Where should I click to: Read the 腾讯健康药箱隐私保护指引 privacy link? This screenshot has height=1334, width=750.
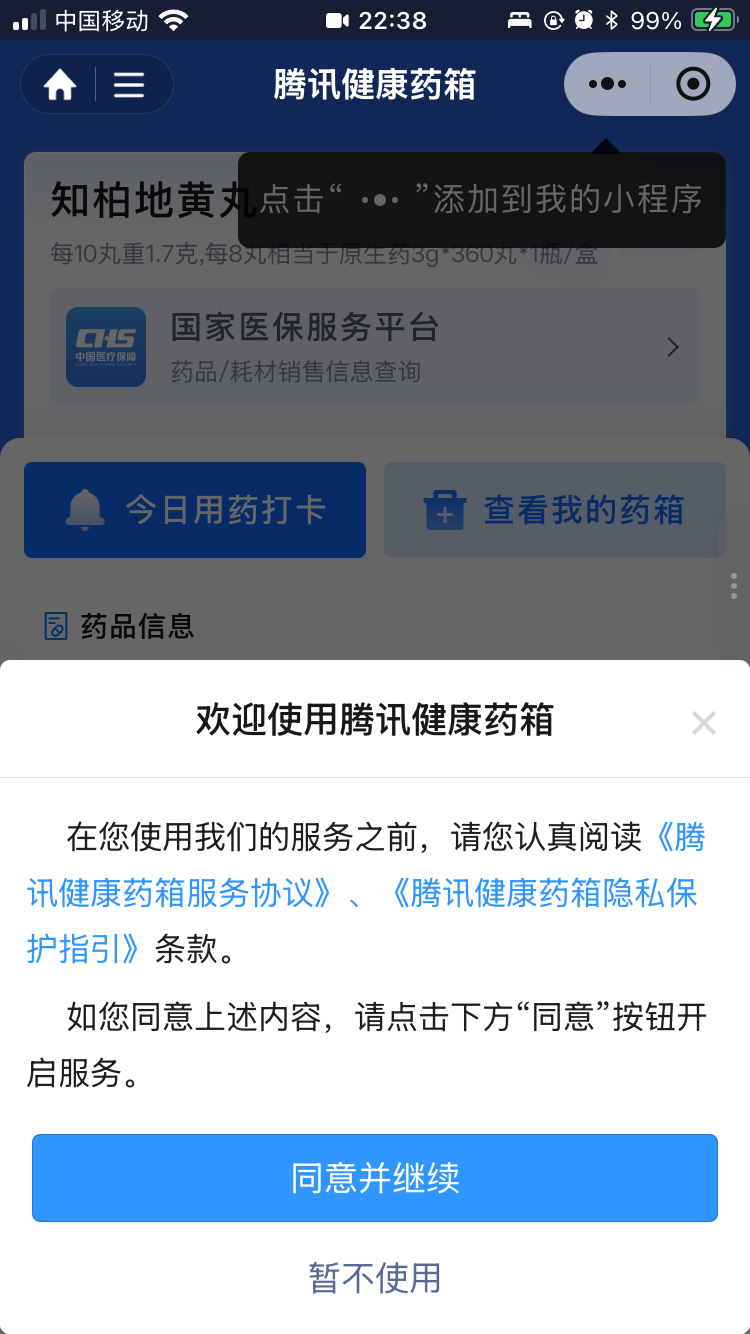[x=362, y=921]
